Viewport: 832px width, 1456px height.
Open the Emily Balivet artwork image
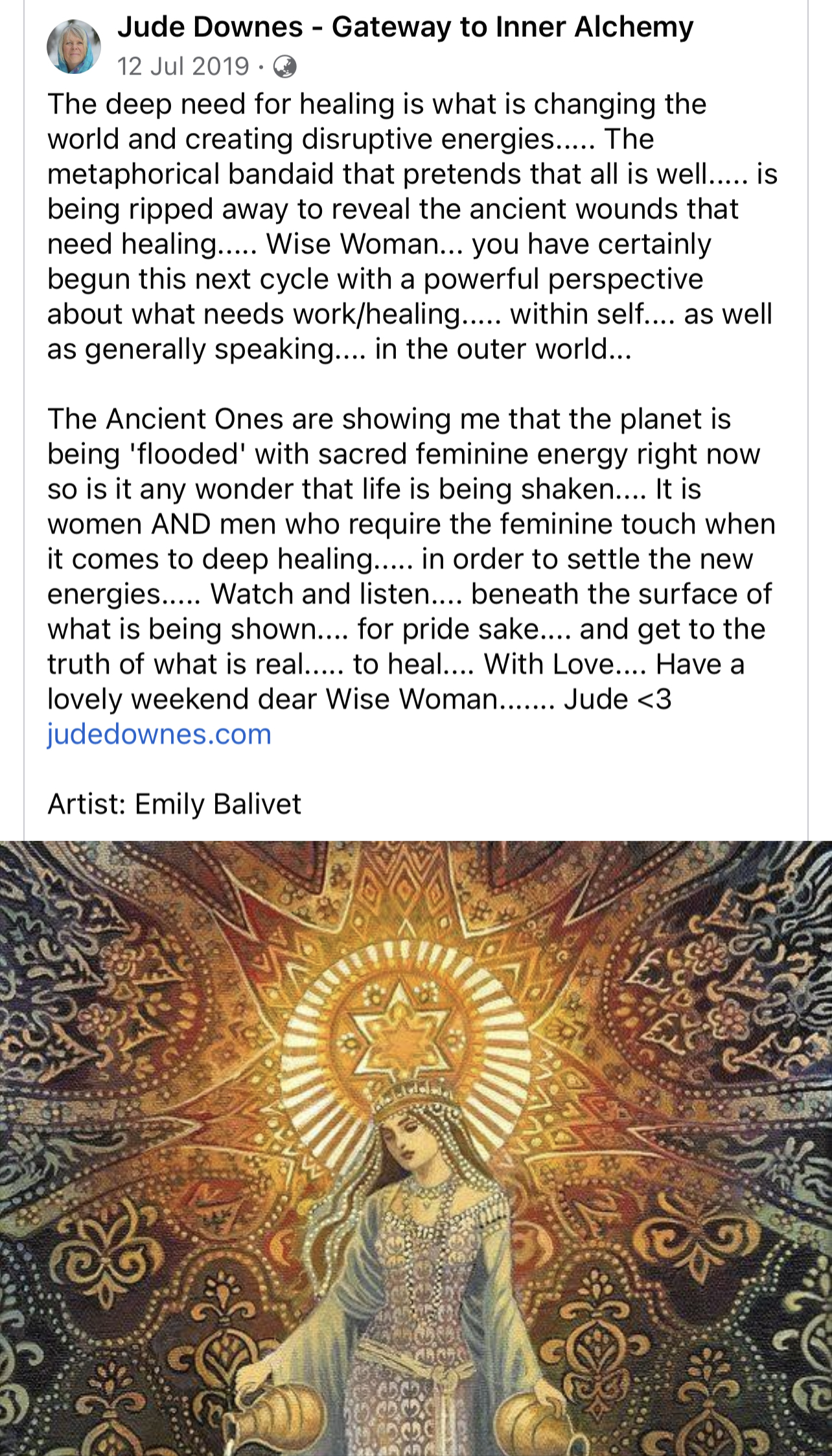tap(416, 1148)
